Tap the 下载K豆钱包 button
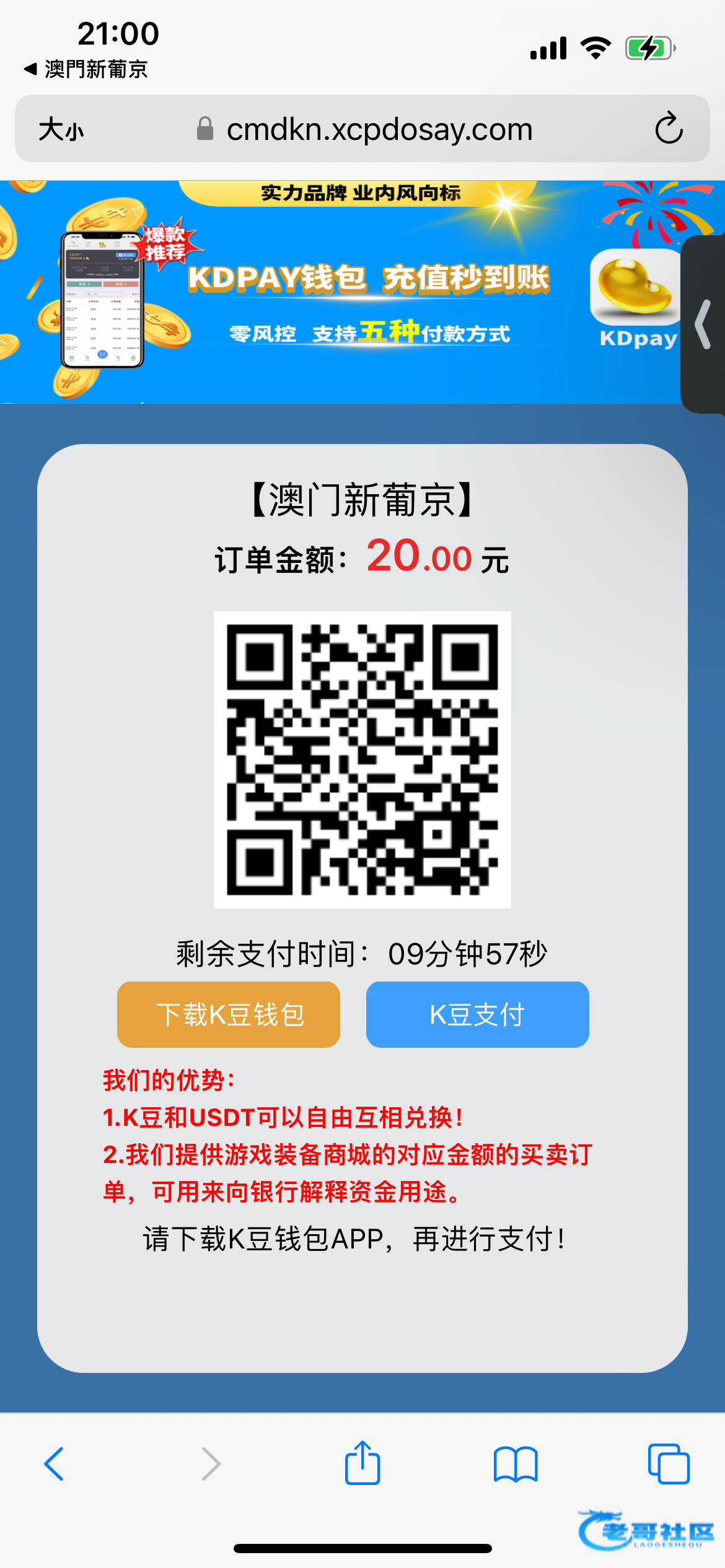The width and height of the screenshot is (725, 1568). 229,1014
